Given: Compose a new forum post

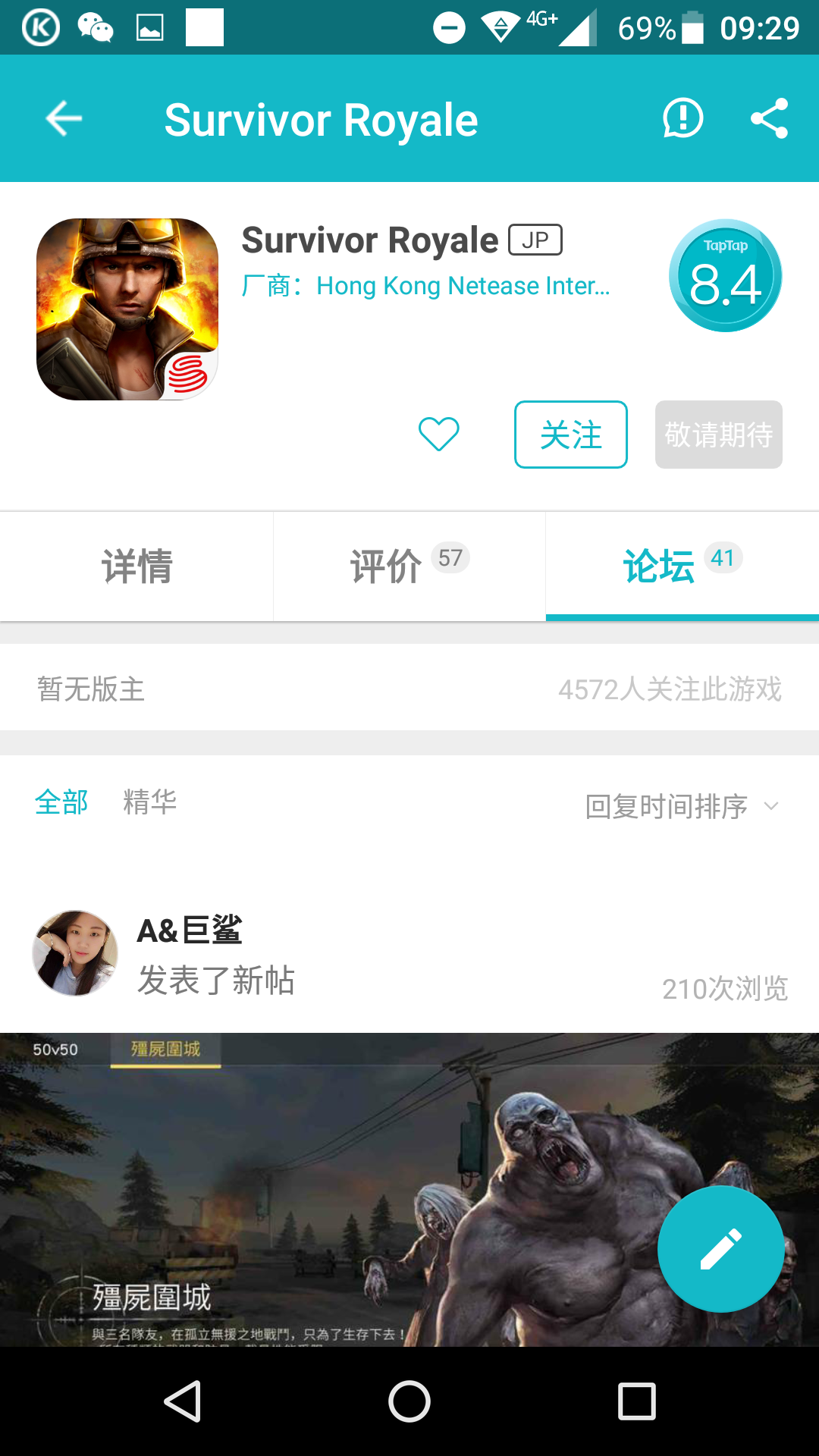Looking at the screenshot, I should tap(720, 1249).
